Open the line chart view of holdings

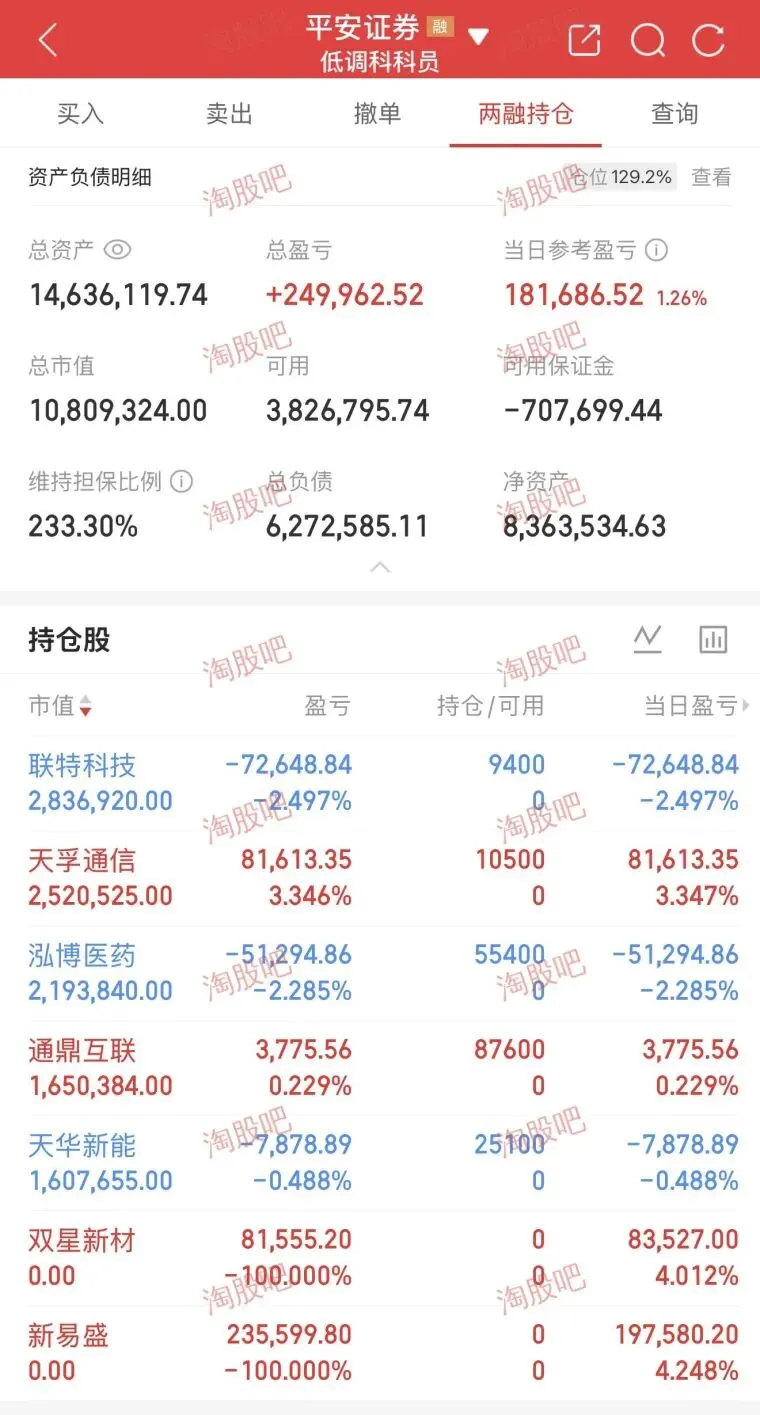point(648,639)
